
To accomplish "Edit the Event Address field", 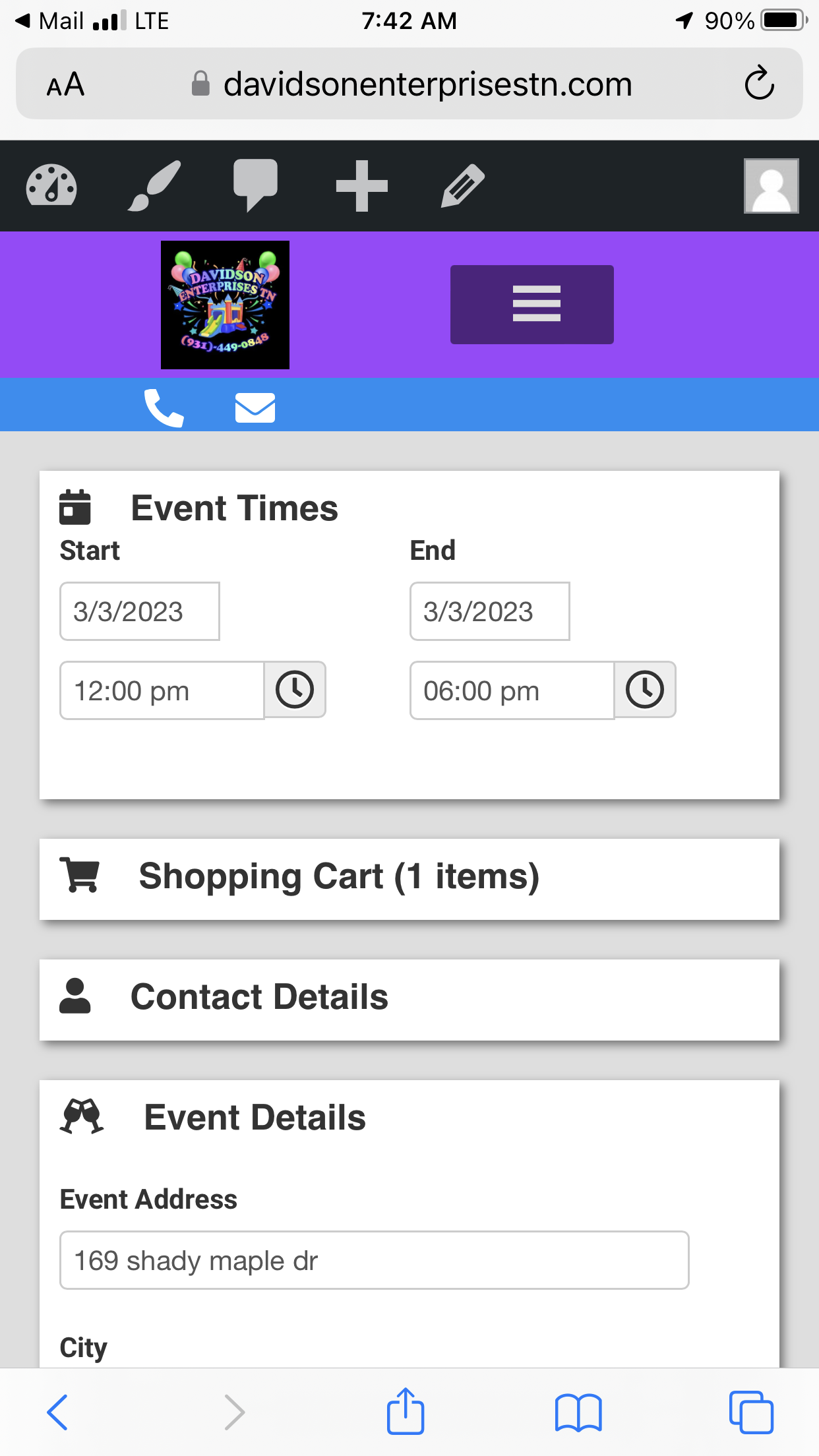I will click(x=374, y=1260).
